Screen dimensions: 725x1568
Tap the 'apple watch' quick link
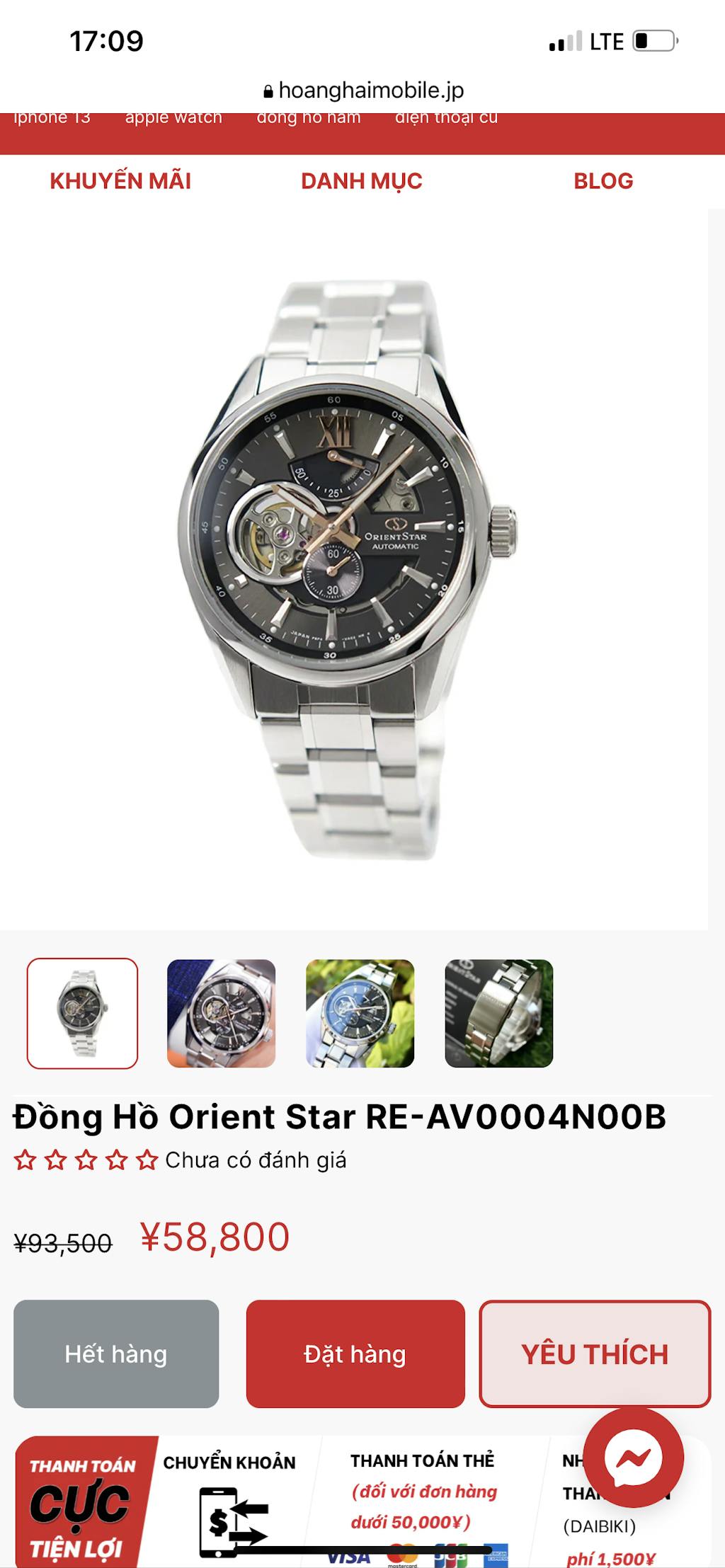click(173, 119)
